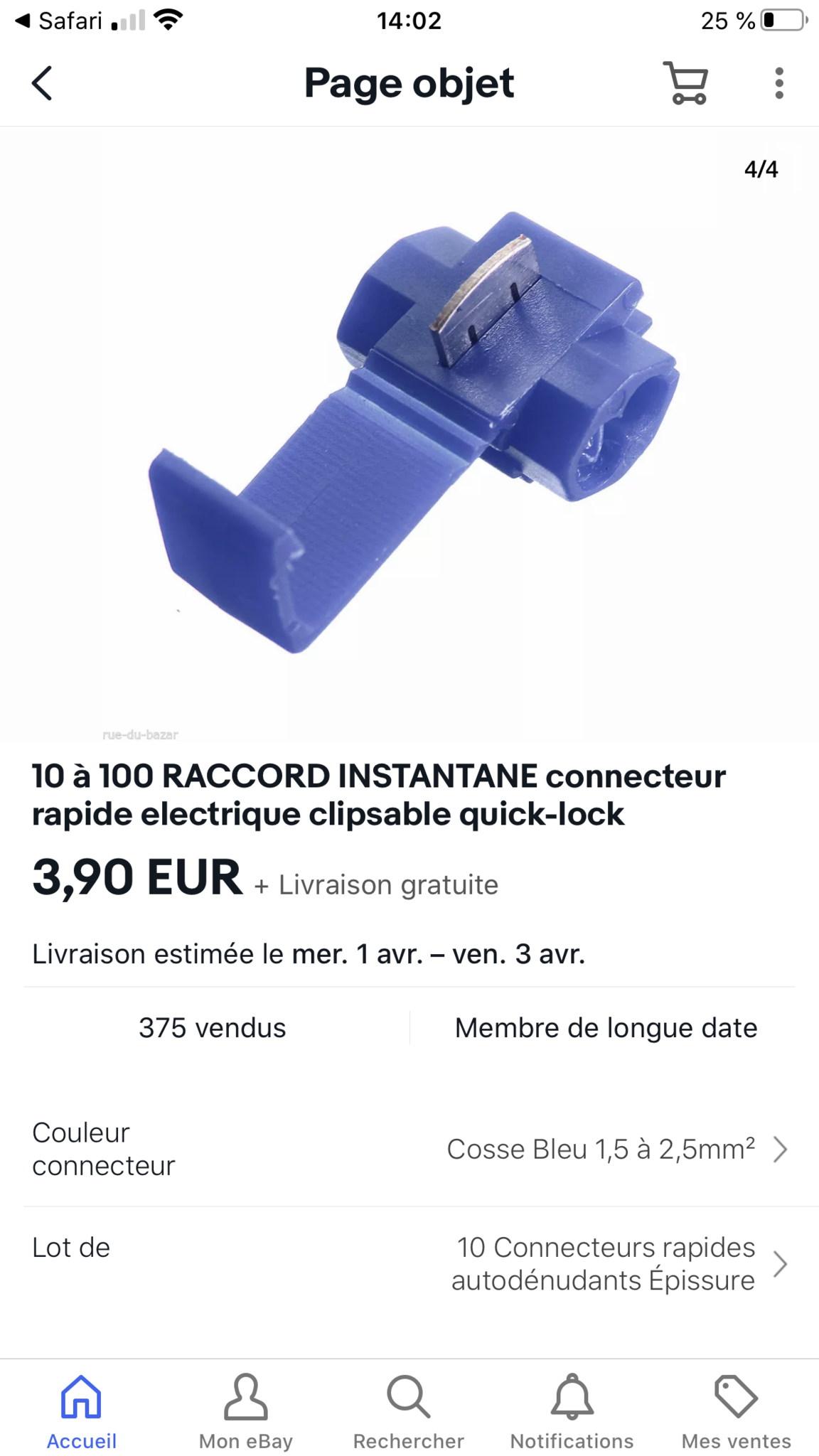
Task: Open the three-dot overflow menu
Action: click(779, 84)
